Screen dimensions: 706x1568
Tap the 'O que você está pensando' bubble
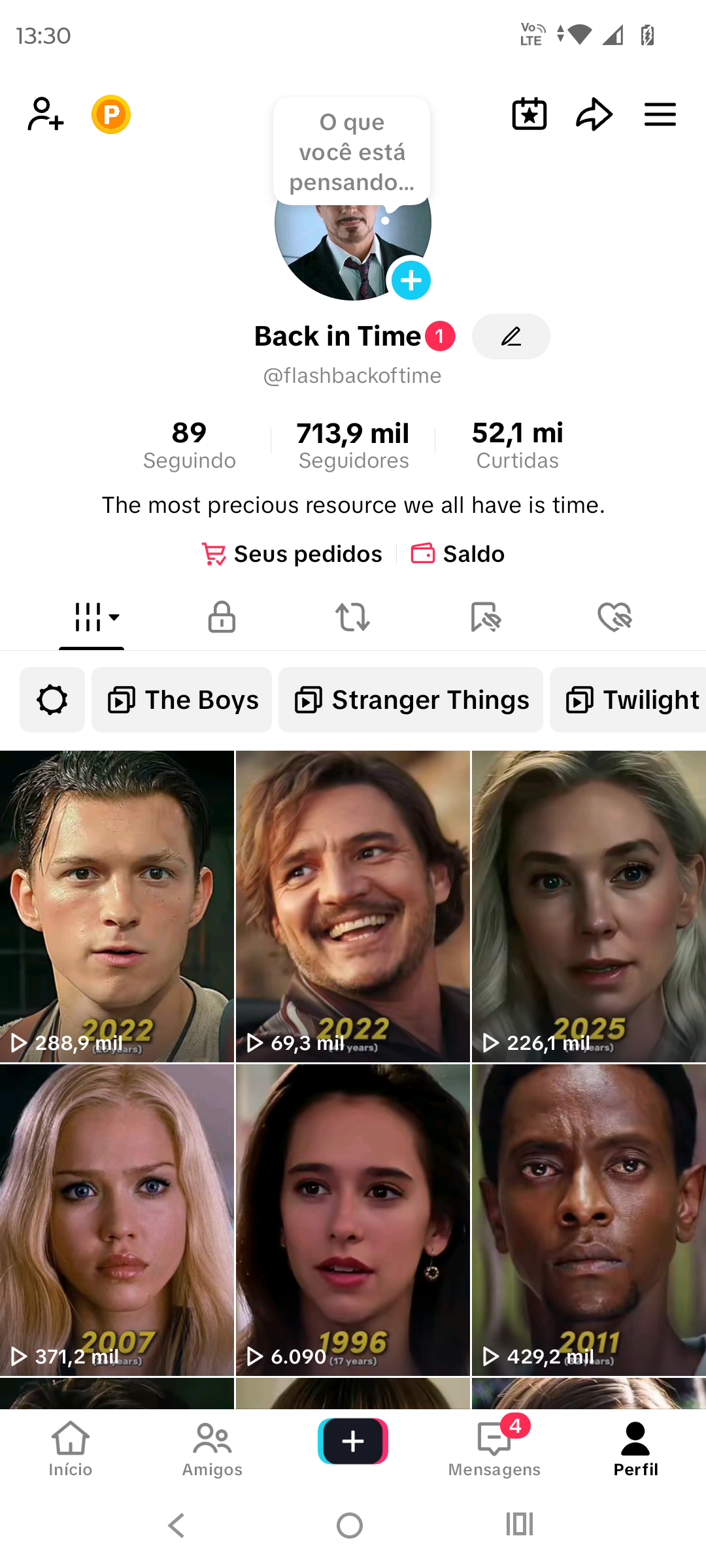(x=352, y=152)
